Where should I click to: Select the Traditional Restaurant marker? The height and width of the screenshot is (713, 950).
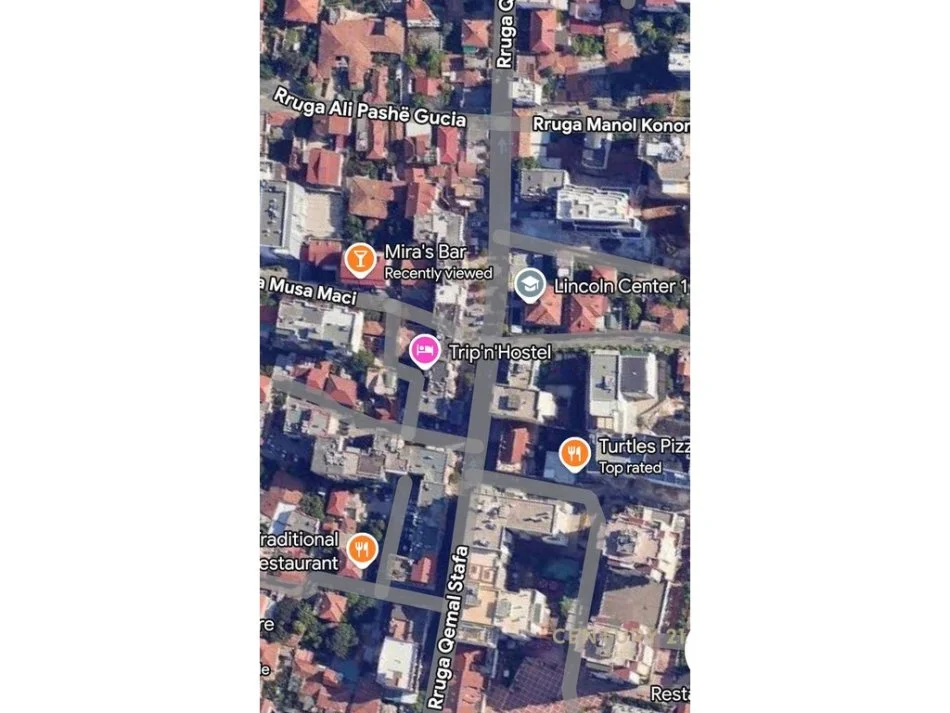[361, 548]
